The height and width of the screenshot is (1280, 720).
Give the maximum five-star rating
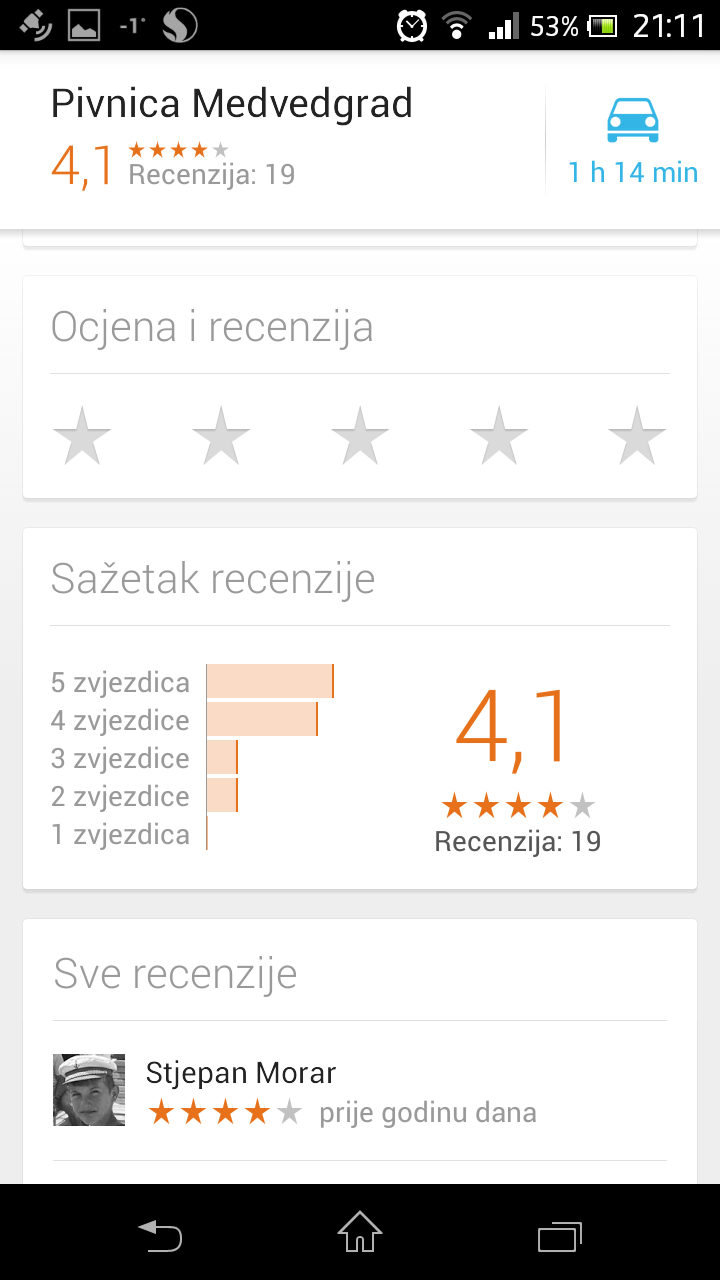click(637, 437)
